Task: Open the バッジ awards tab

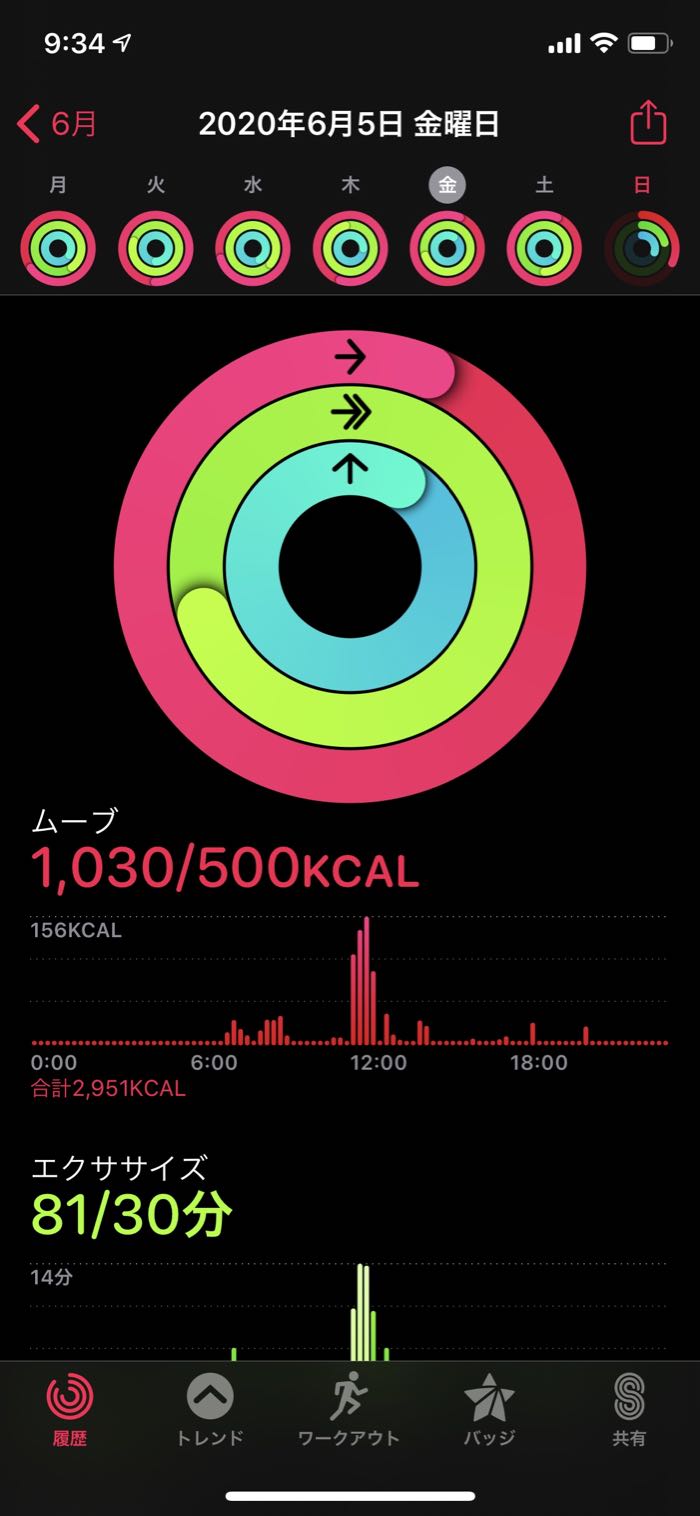Action: point(489,1410)
